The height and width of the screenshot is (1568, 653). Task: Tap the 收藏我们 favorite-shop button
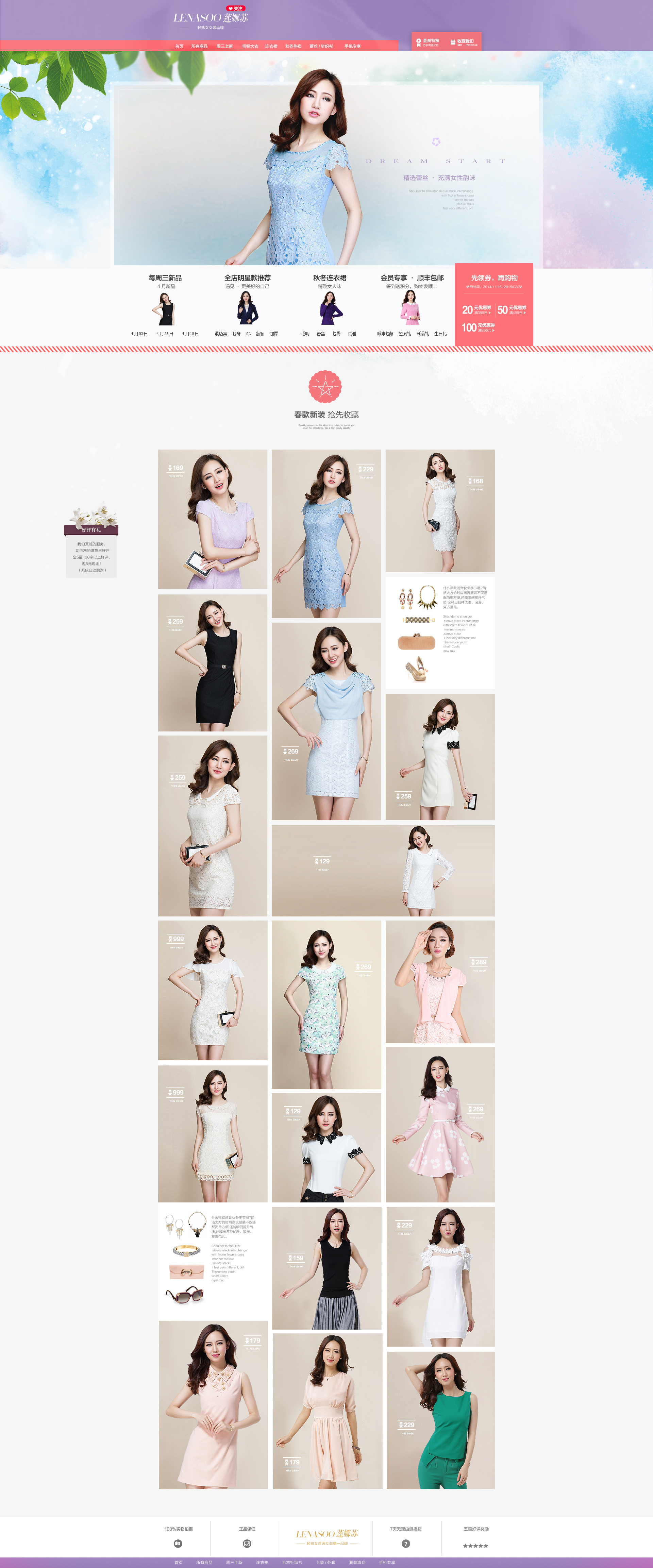[464, 42]
